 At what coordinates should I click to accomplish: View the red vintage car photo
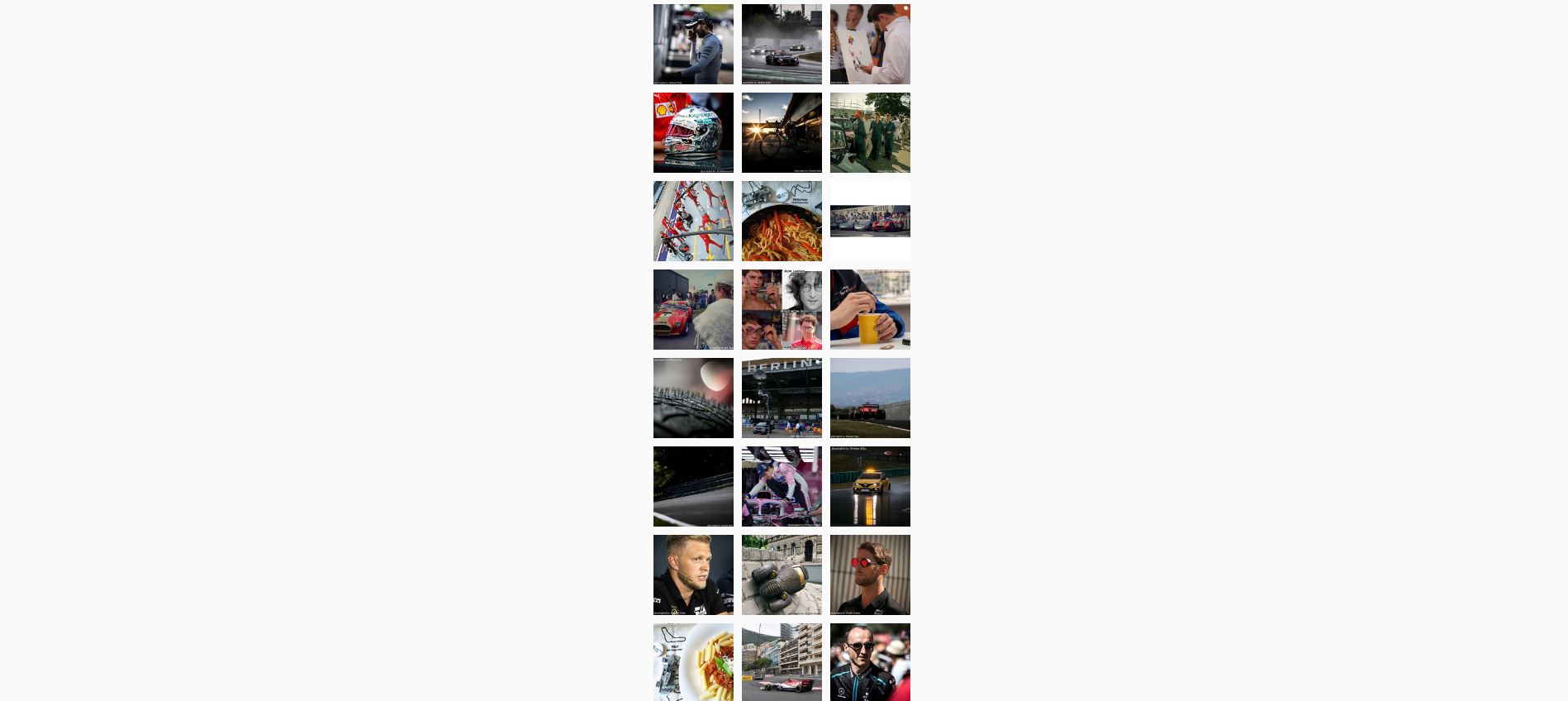693,309
